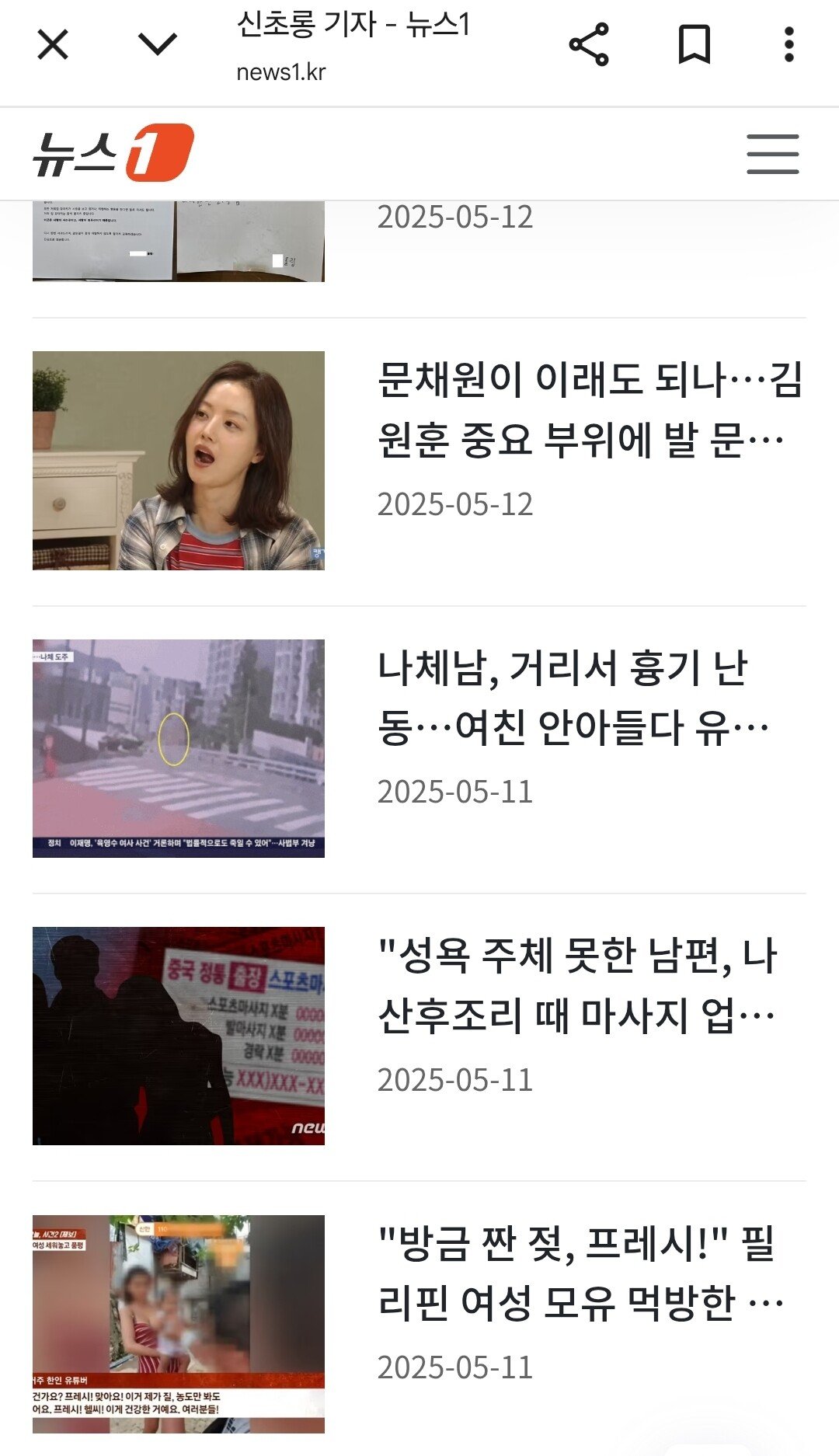Tap the 한인 유튜버 article thumbnail
This screenshot has height=1456, width=839.
(x=179, y=1324)
